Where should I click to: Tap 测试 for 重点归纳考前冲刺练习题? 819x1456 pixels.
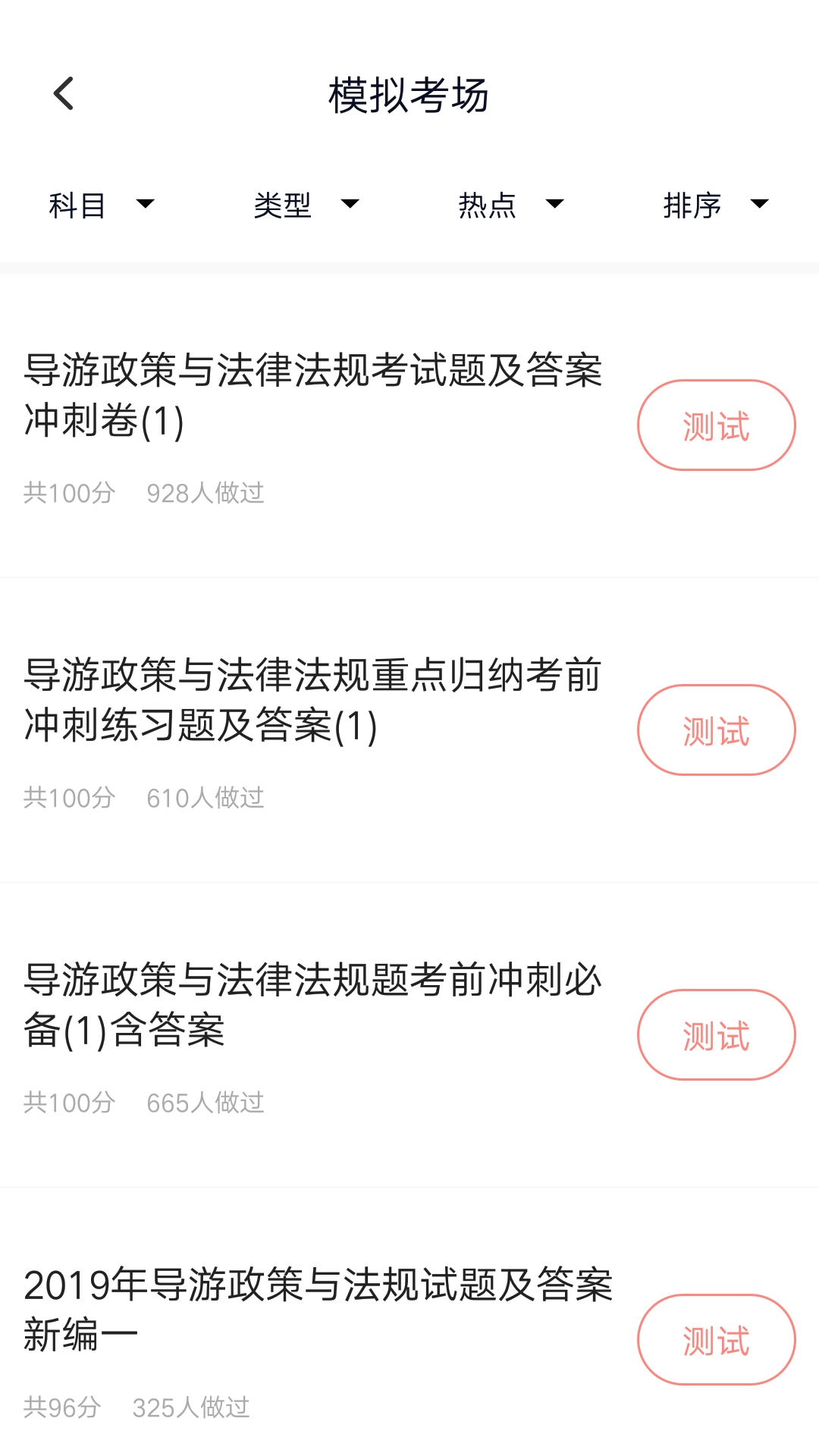pos(716,730)
